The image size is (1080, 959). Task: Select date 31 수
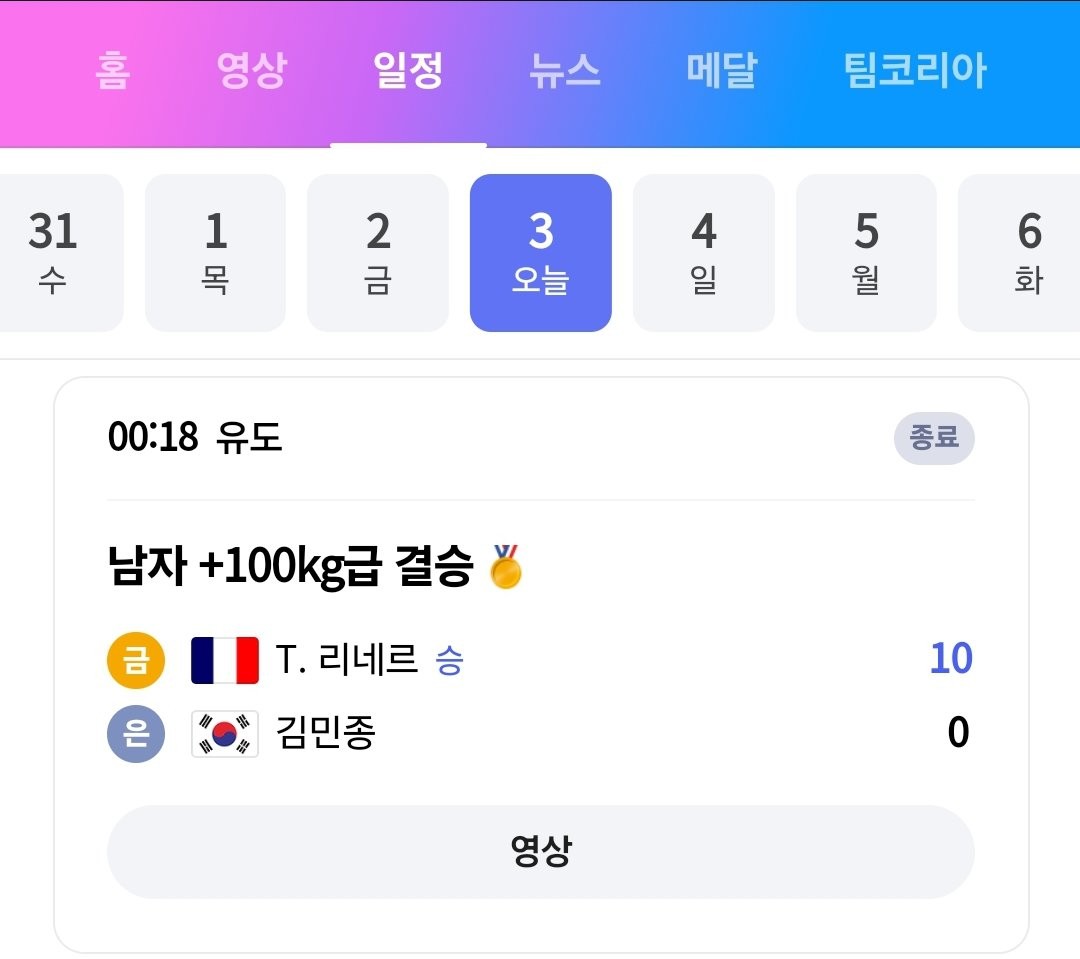click(x=55, y=253)
